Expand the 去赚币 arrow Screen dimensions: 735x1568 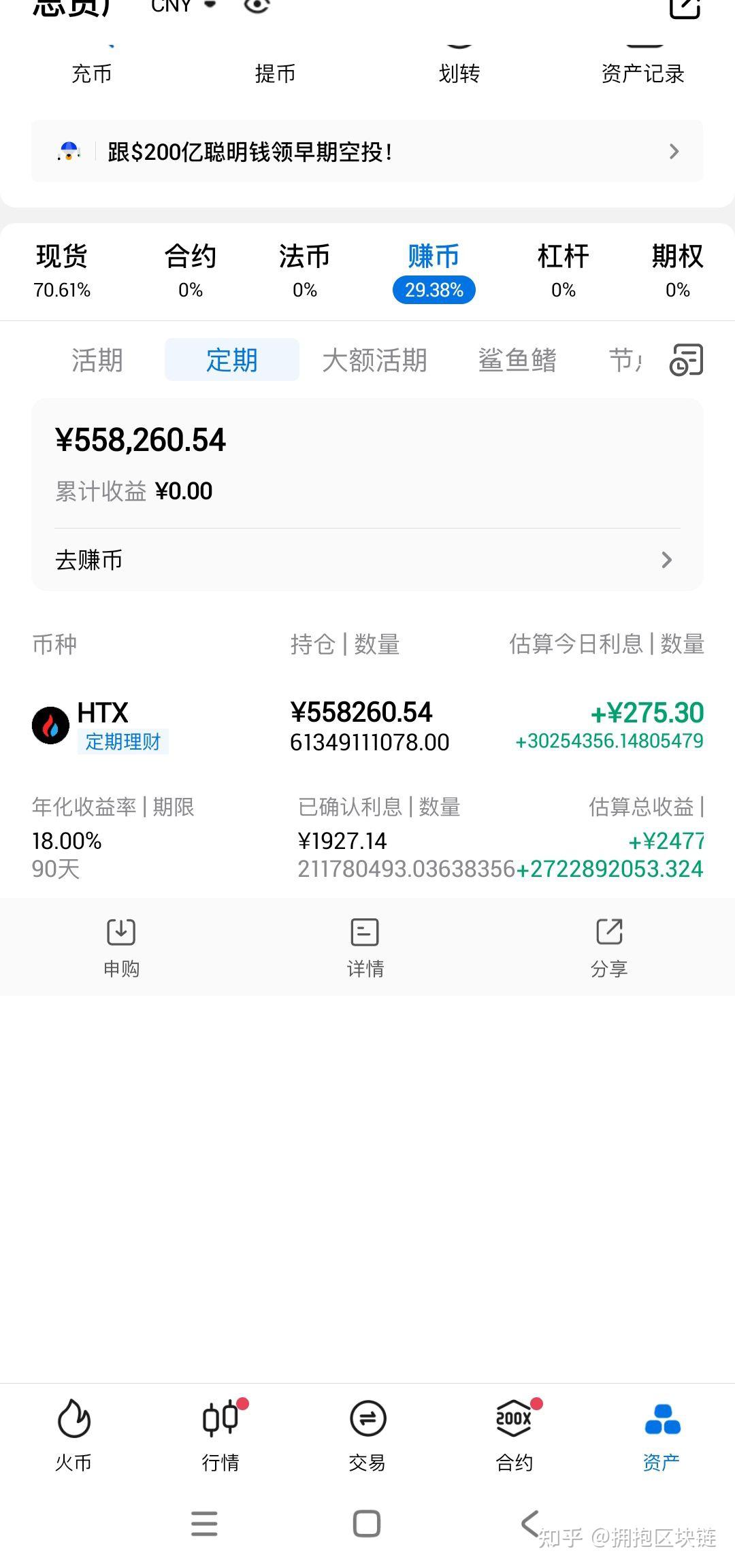pos(666,560)
